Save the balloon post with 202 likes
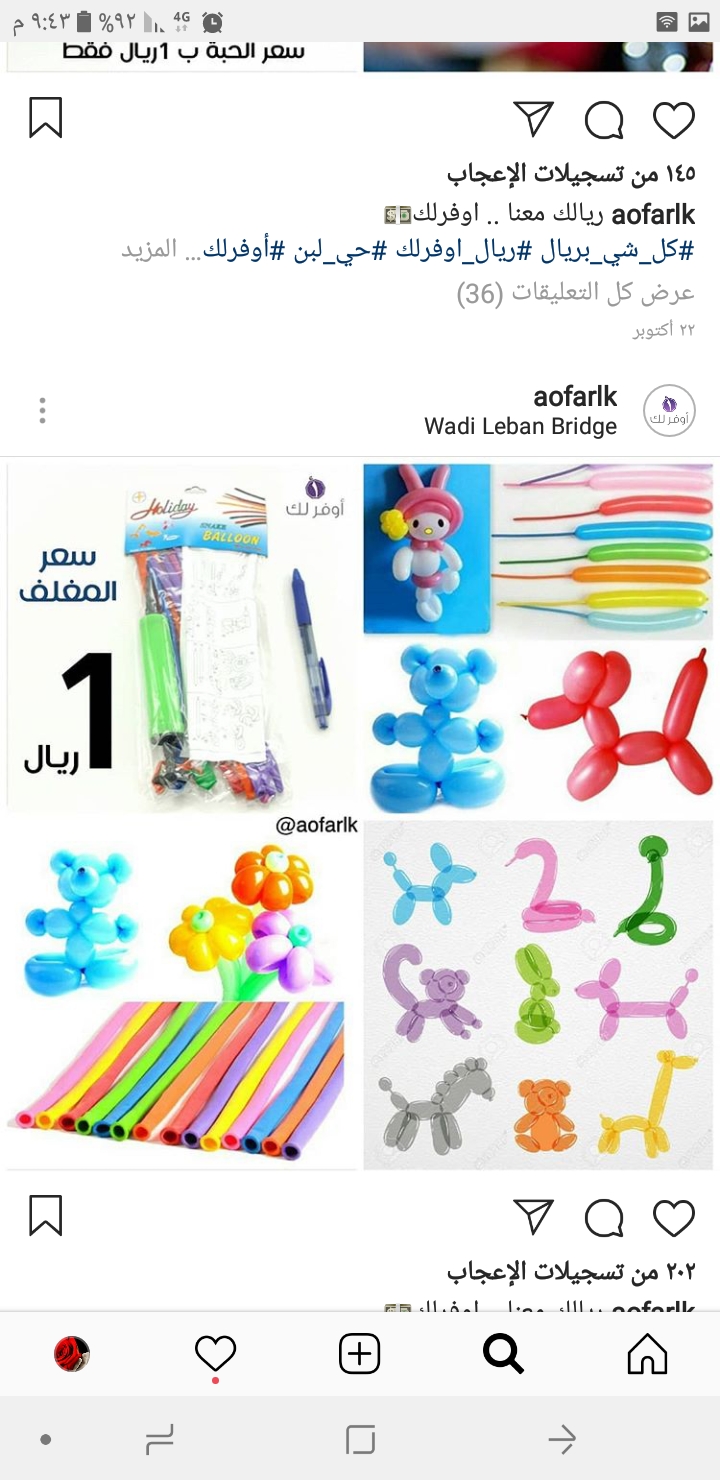 click(46, 1216)
